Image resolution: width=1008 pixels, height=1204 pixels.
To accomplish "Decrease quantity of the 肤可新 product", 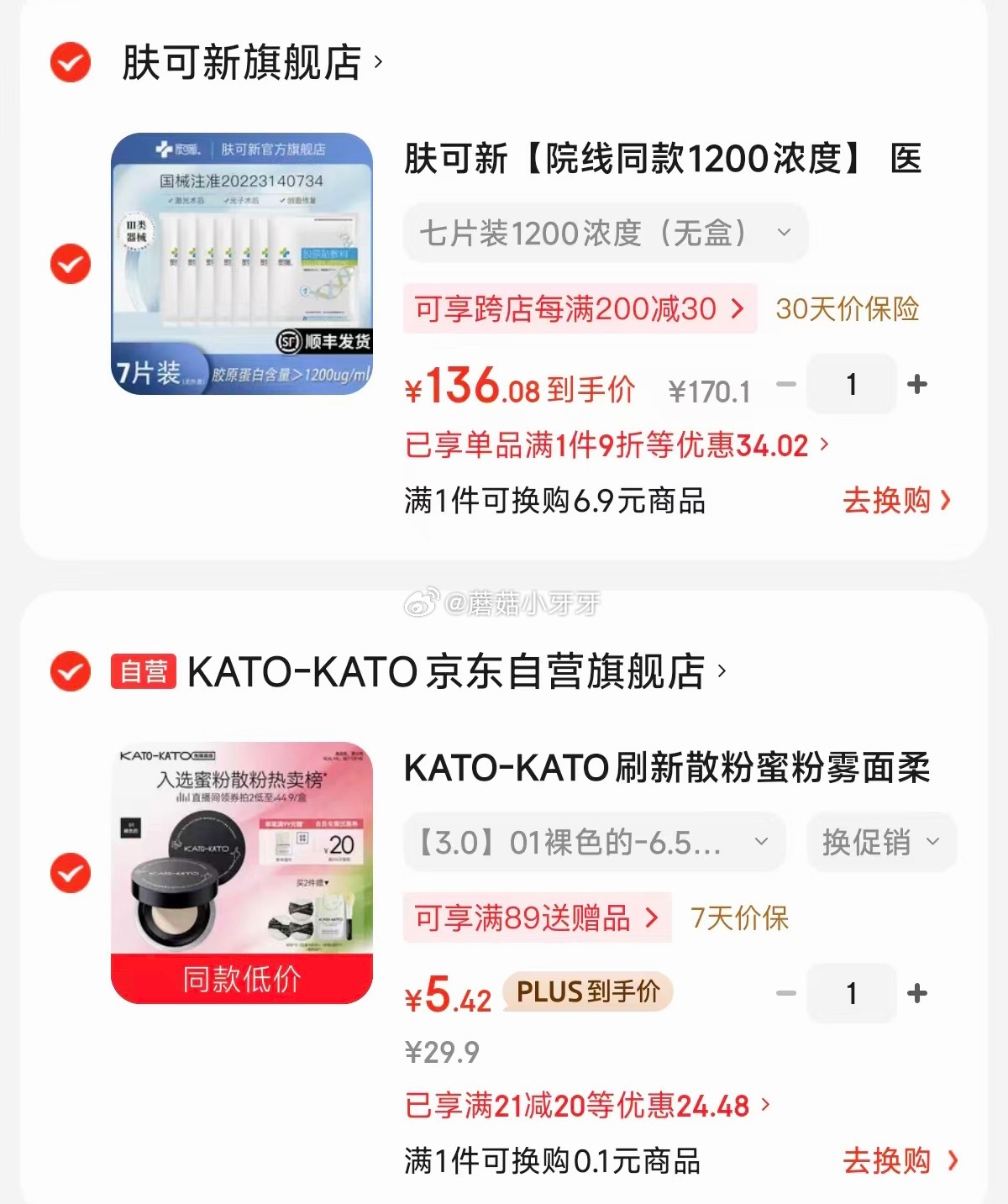I will [786, 385].
